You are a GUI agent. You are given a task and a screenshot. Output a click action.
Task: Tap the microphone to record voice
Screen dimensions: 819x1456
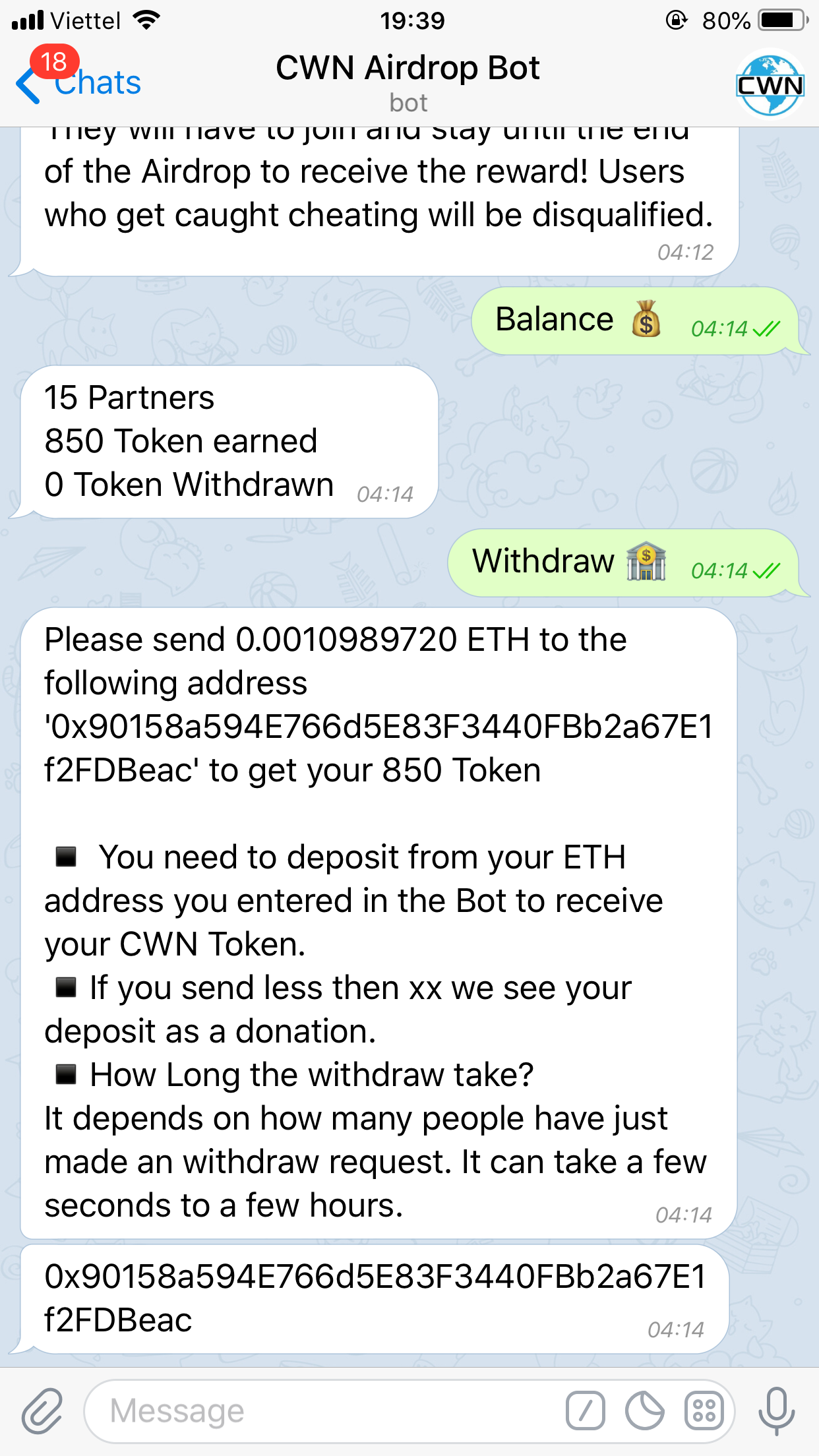point(776,1411)
